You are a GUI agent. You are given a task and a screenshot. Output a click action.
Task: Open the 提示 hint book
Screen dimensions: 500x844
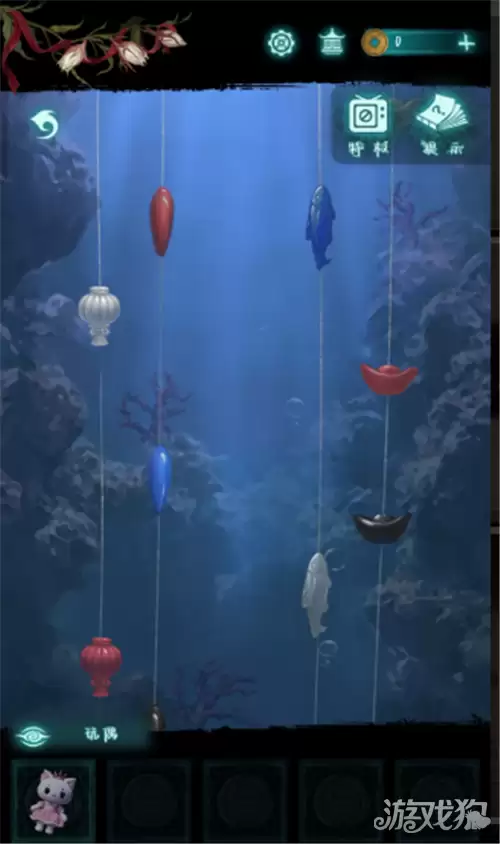tap(441, 125)
